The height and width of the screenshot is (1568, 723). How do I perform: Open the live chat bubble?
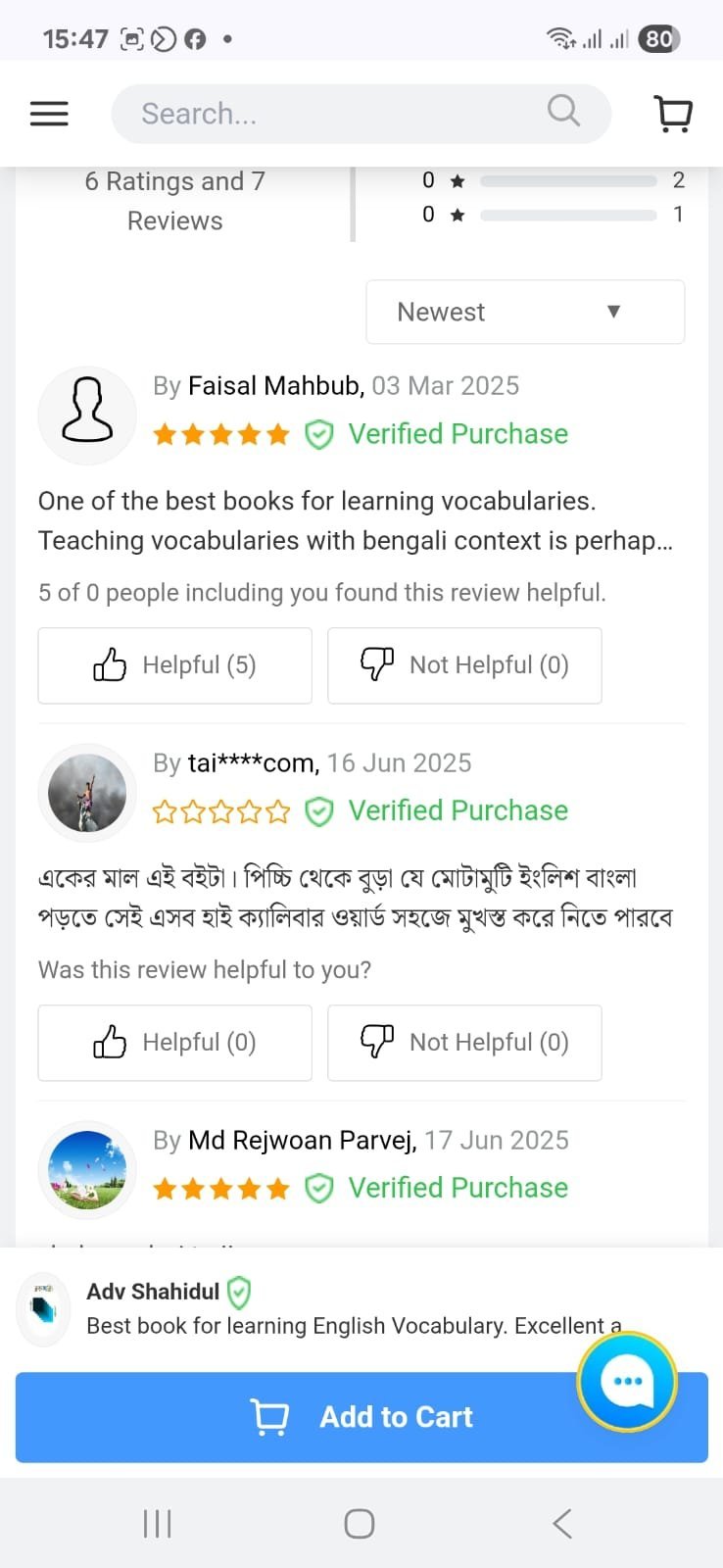pyautogui.click(x=627, y=1382)
